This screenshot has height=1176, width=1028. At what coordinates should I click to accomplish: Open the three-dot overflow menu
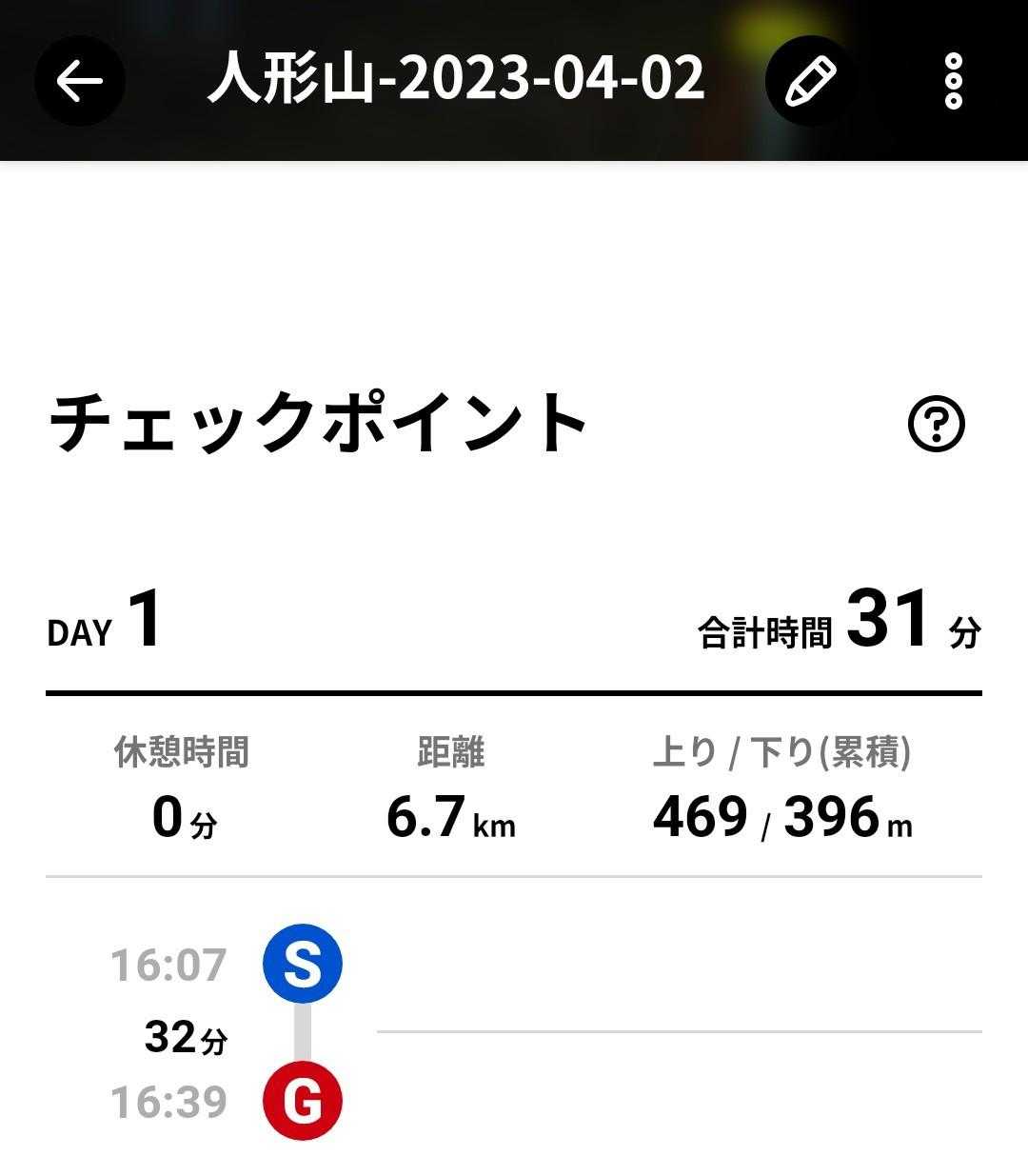954,81
